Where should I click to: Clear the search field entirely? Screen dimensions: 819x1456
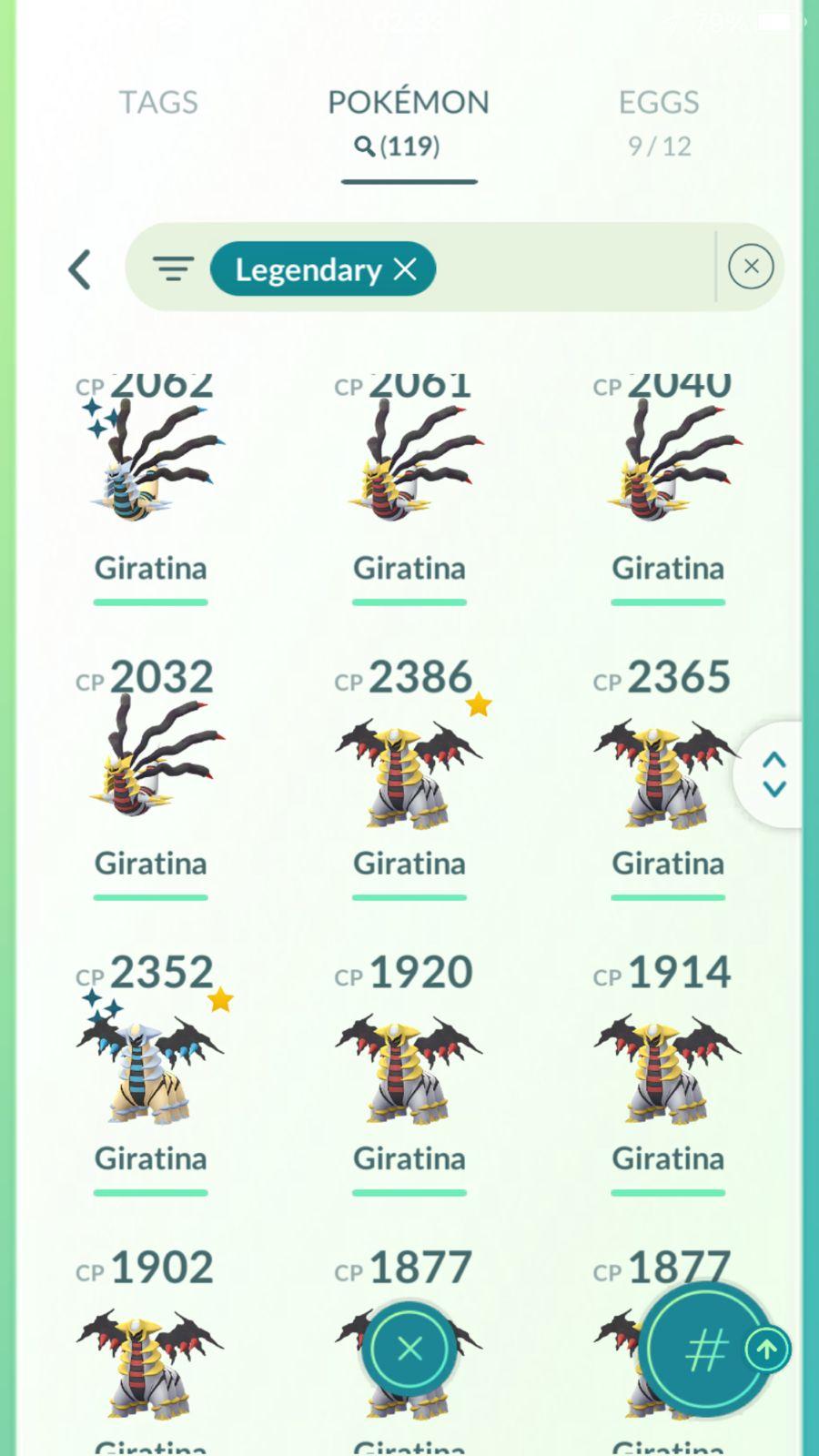pyautogui.click(x=751, y=267)
